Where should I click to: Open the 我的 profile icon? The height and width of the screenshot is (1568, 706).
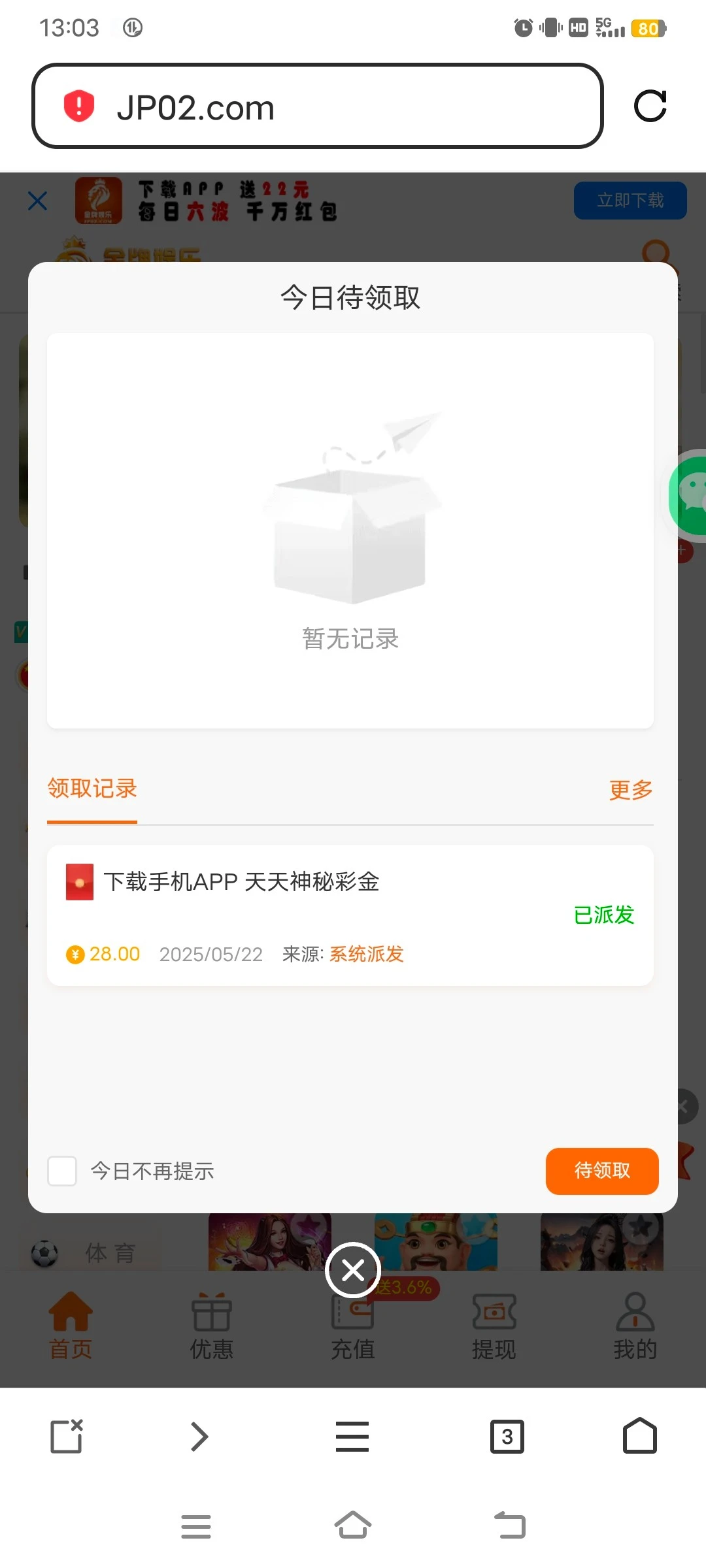click(x=635, y=1320)
